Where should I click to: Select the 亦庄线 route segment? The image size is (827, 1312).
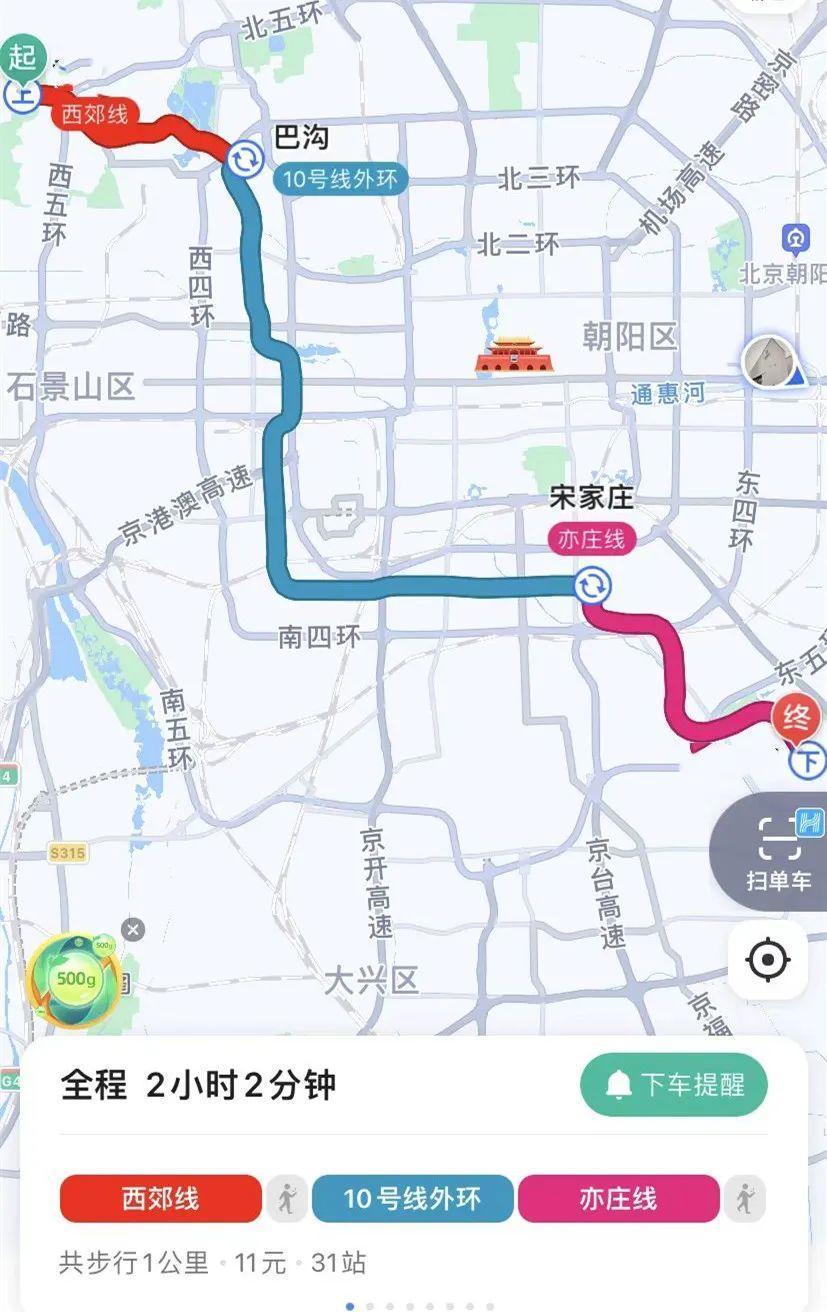click(618, 1198)
